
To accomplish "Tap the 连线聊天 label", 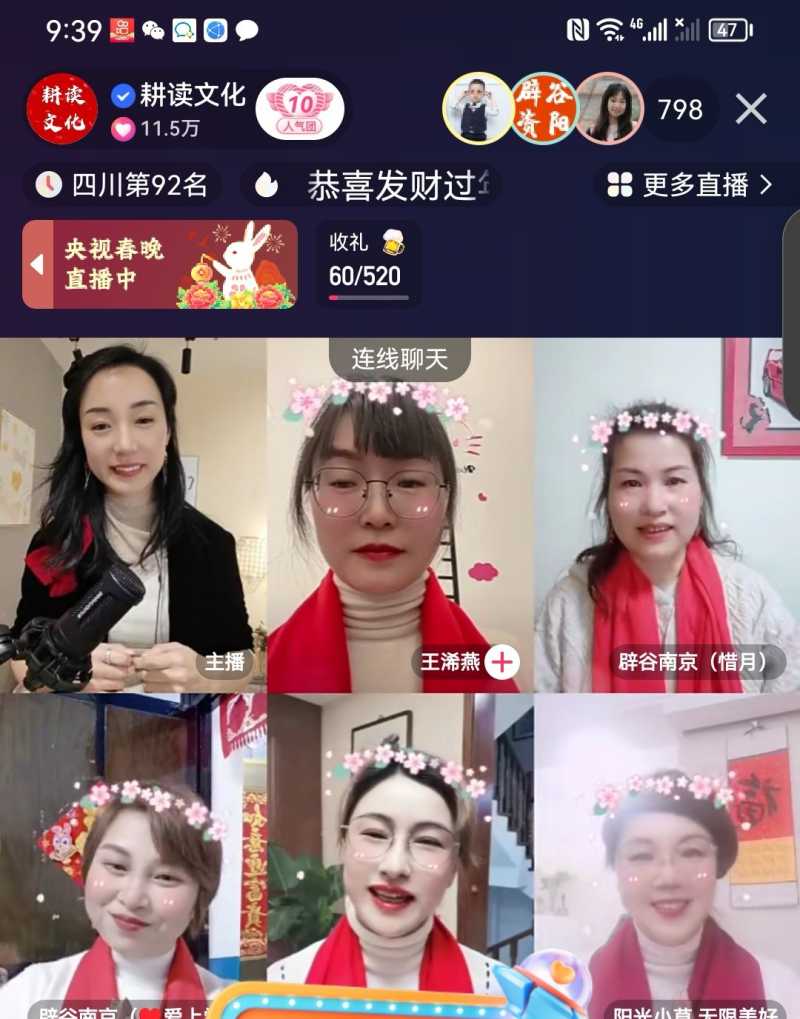I will pyautogui.click(x=399, y=359).
